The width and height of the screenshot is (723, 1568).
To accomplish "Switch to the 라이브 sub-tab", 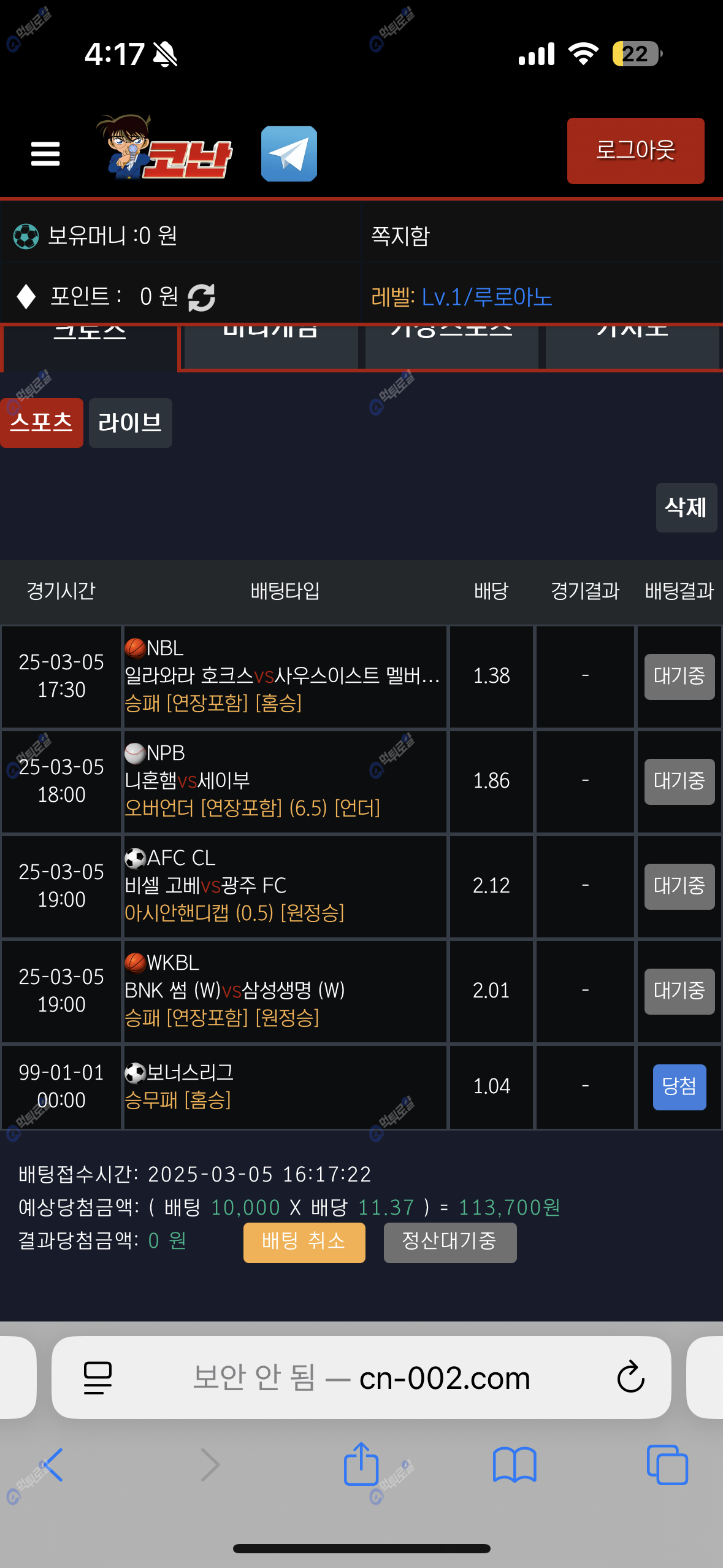I will 130,423.
